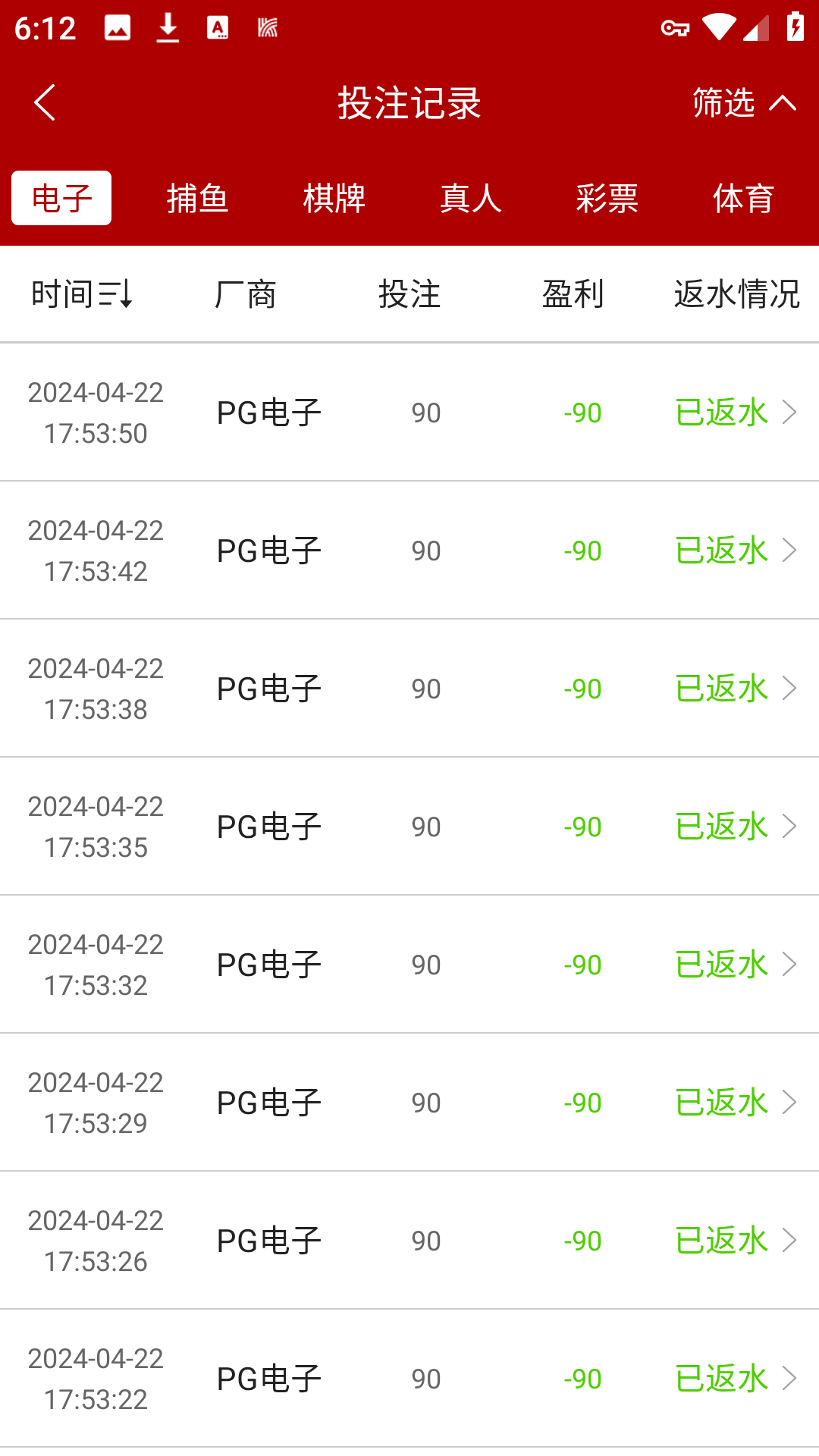
Task: Select the 电子 tab
Action: click(61, 199)
